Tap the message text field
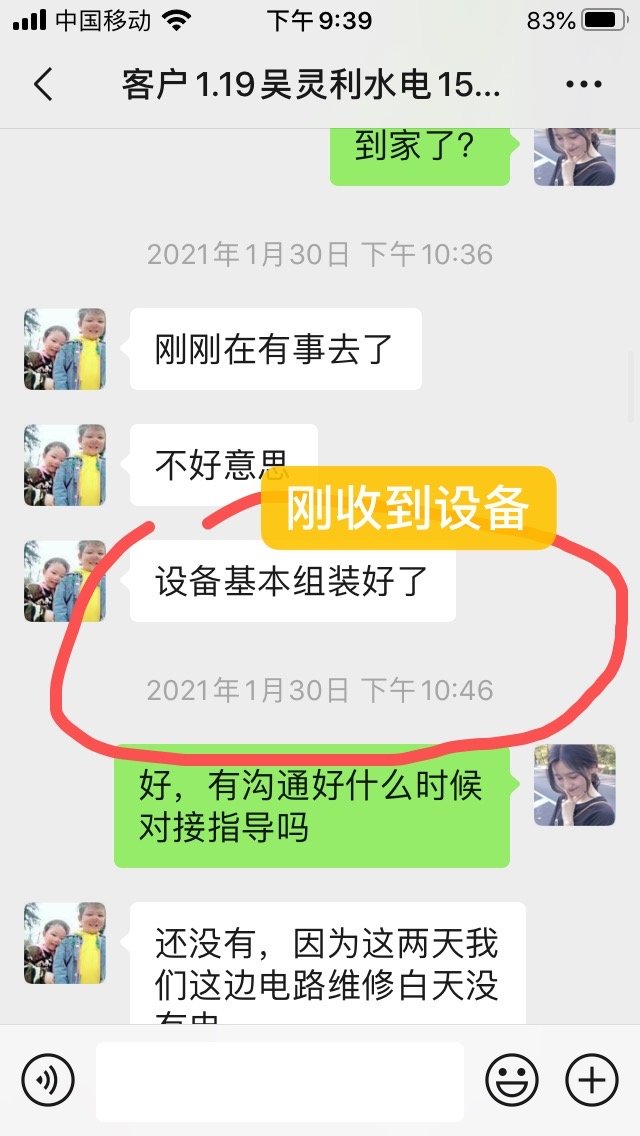 [x=280, y=1080]
